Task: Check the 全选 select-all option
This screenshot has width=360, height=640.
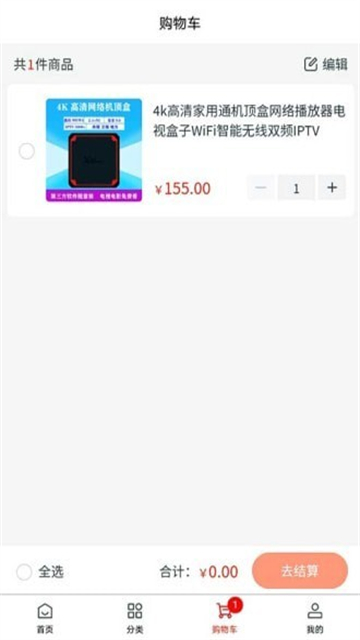Action: click(40, 572)
